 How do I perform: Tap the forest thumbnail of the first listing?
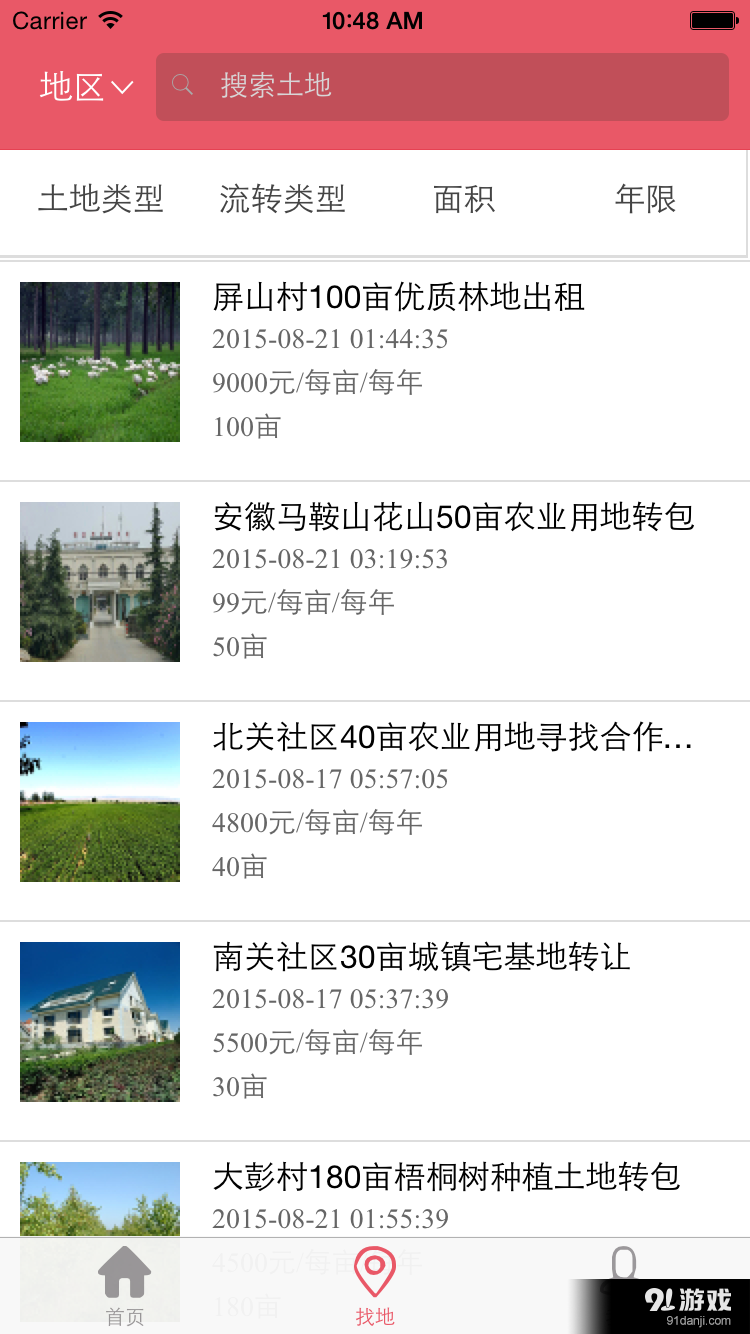click(99, 362)
